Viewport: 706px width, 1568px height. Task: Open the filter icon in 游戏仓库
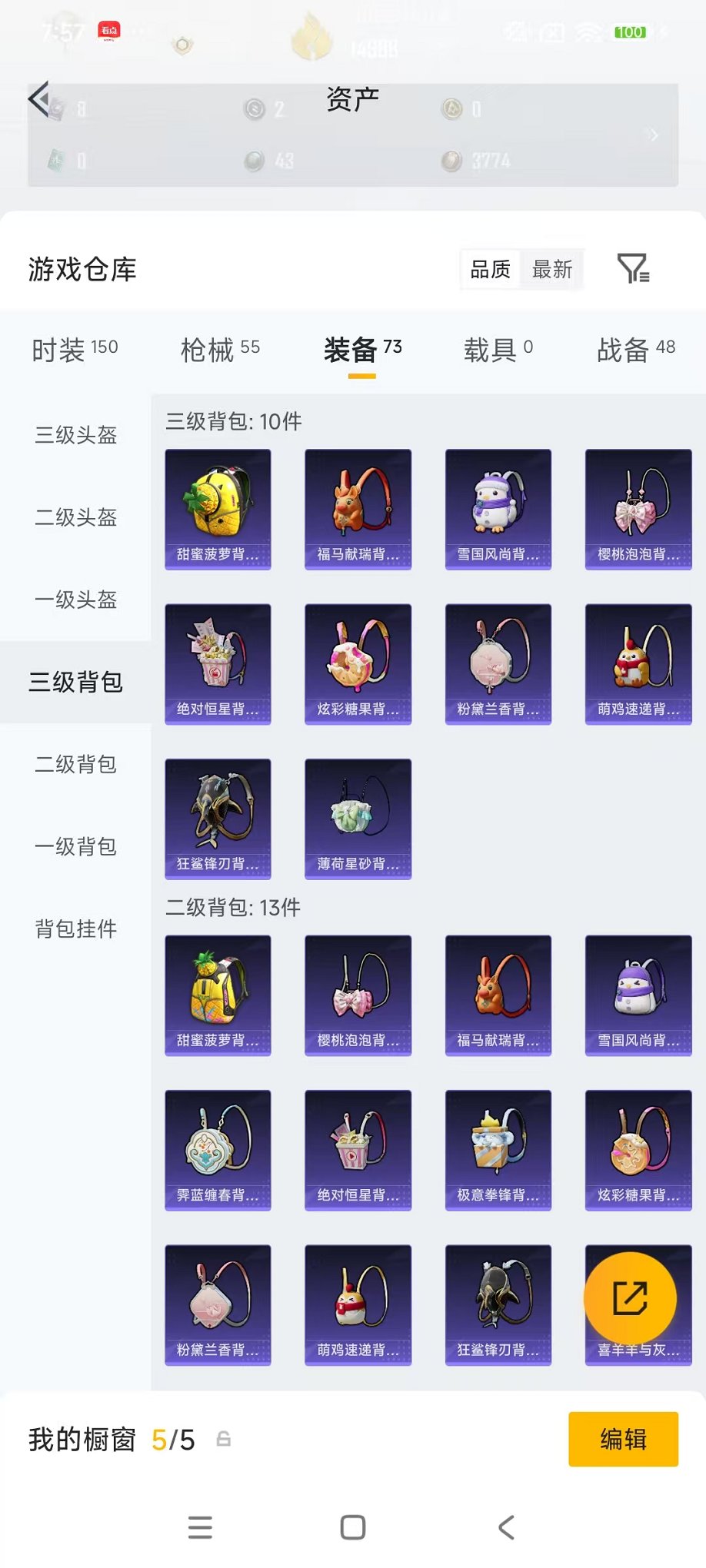pyautogui.click(x=633, y=268)
